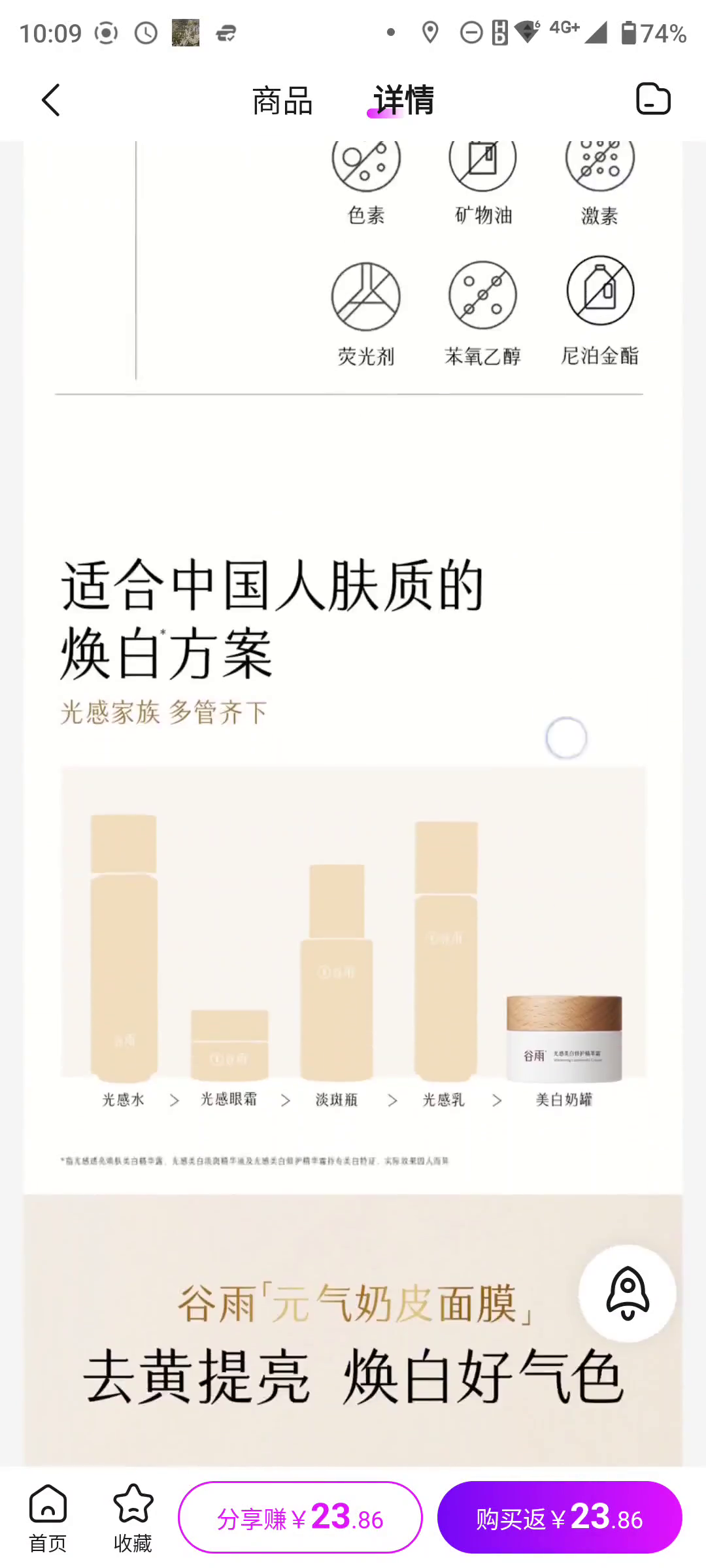Go to 首页 home
The width and height of the screenshot is (706, 1568).
[x=48, y=1517]
